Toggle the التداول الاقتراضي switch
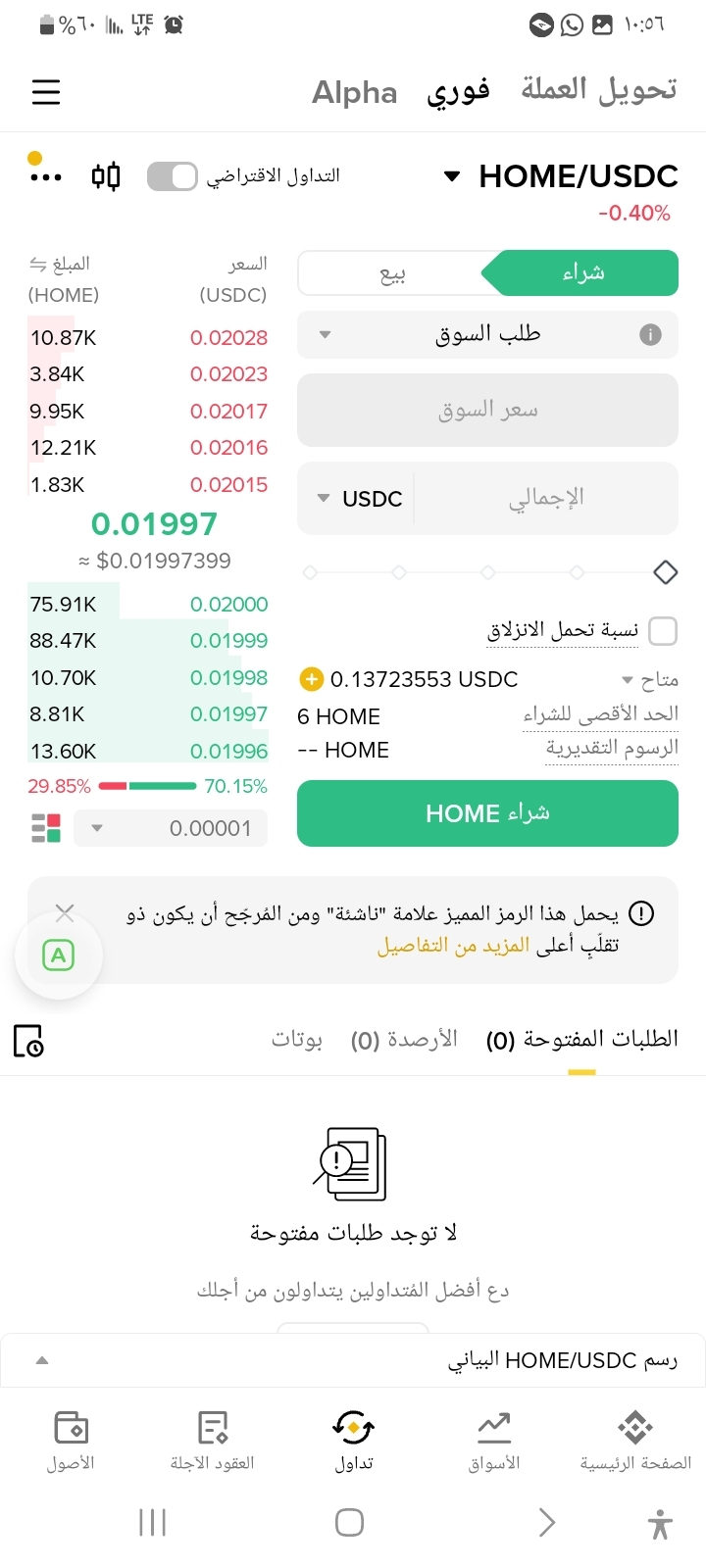 173,176
